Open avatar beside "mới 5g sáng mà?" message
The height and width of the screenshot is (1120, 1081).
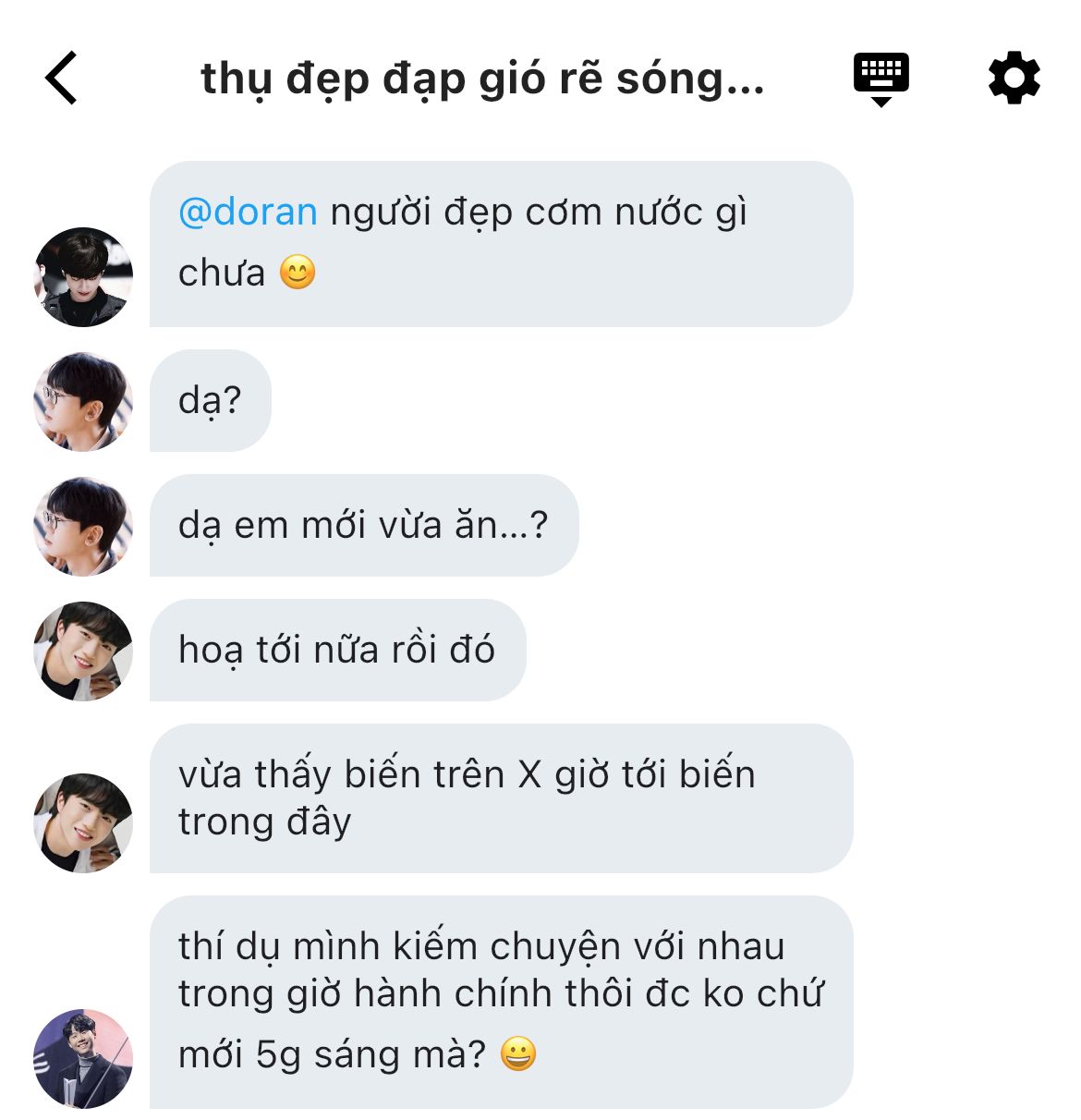pyautogui.click(x=83, y=1058)
